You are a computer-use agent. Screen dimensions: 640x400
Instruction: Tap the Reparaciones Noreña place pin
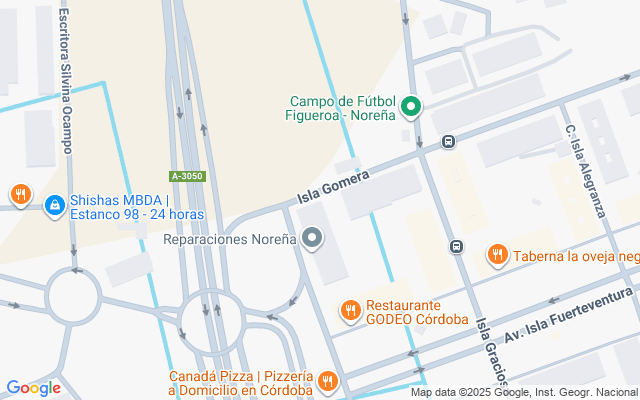point(313,239)
